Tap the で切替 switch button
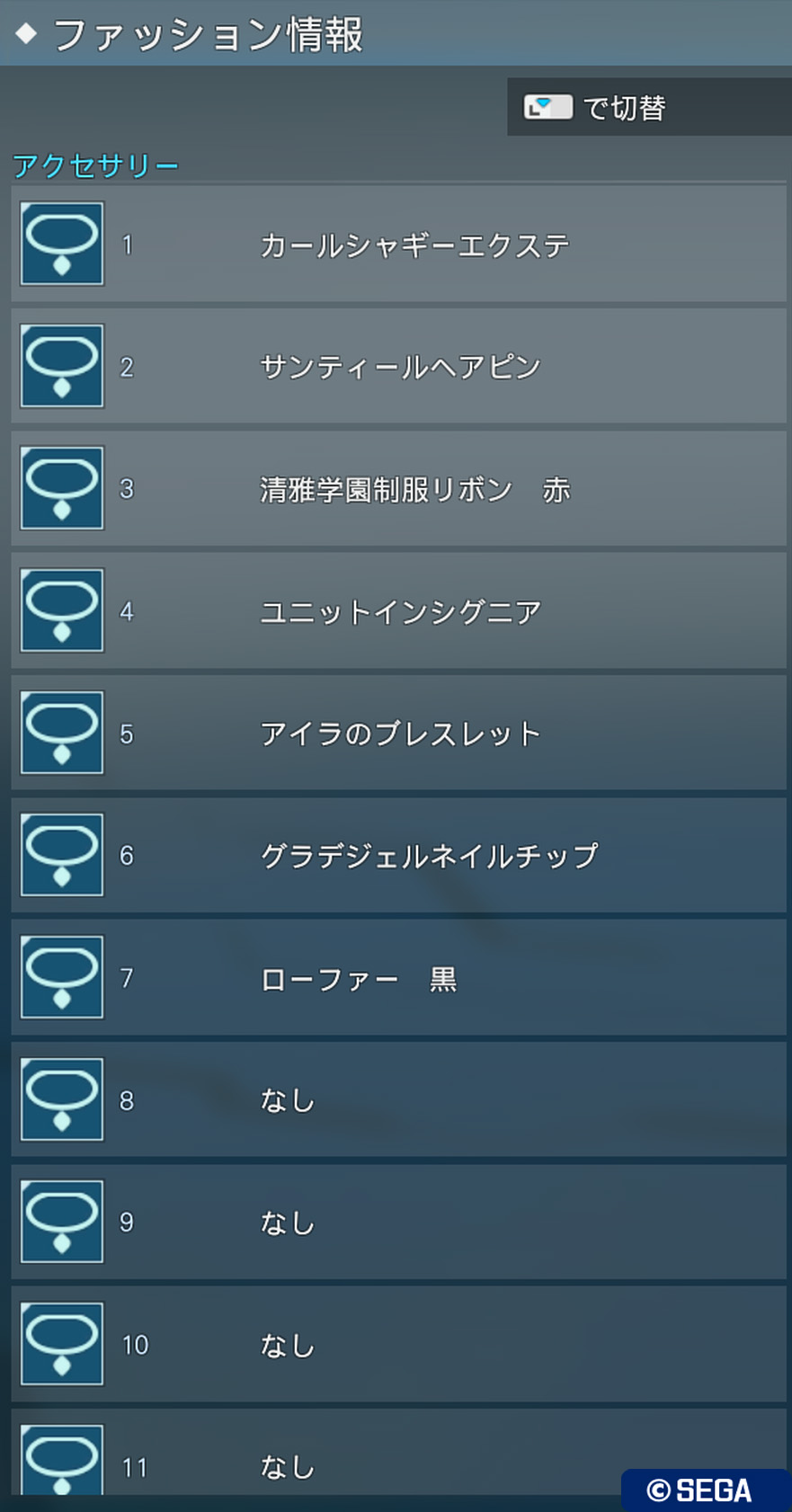This screenshot has height=1512, width=792. [x=649, y=107]
